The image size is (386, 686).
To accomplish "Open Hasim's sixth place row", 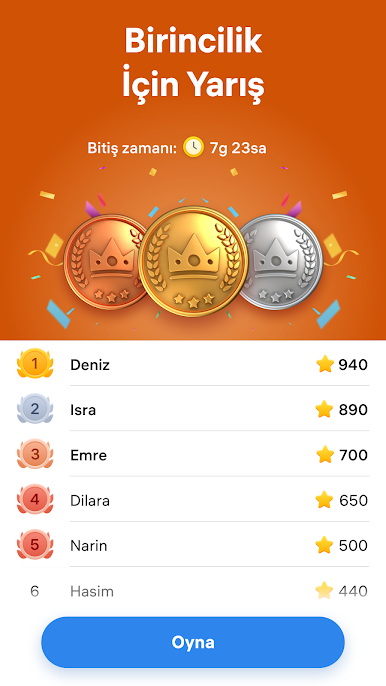I will (x=193, y=591).
